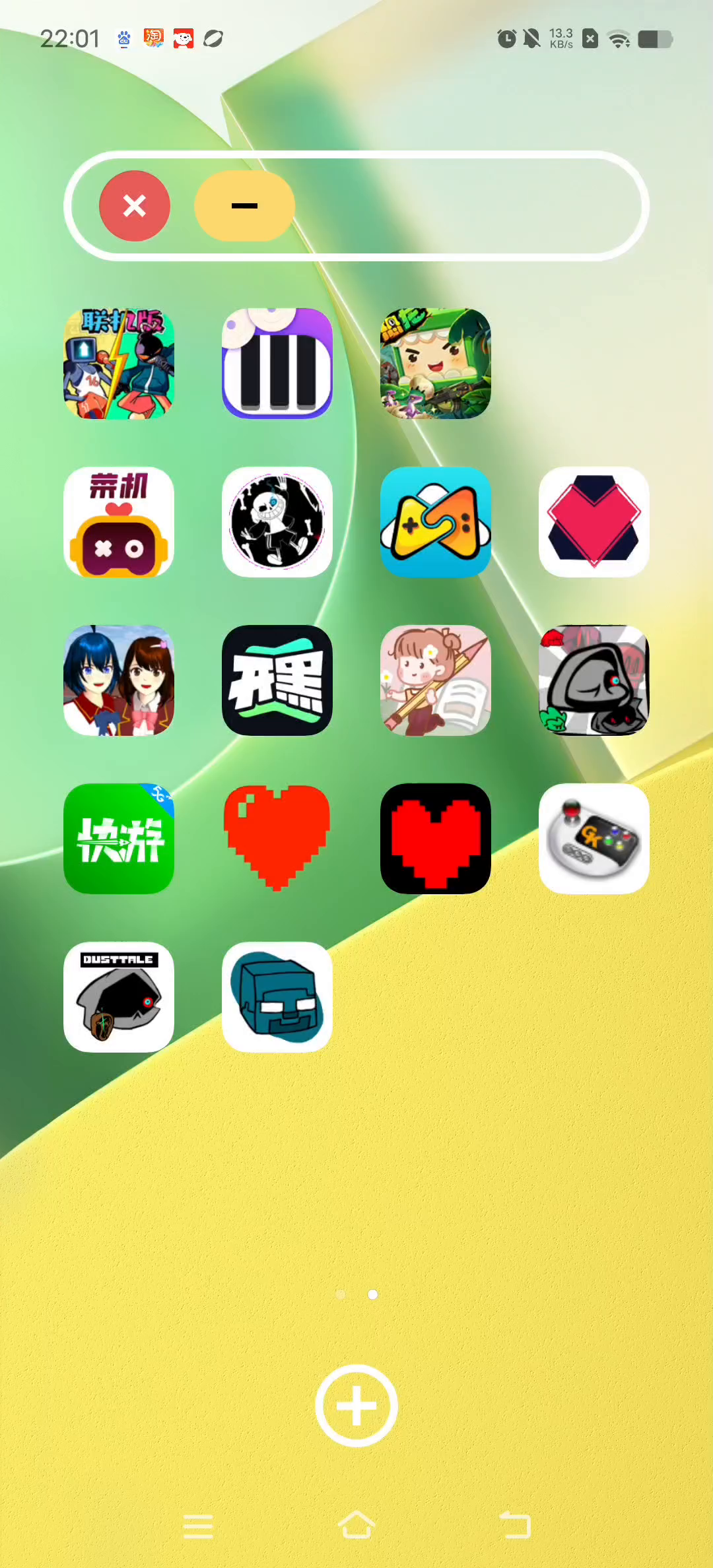
Task: Go to the system home screen
Action: pyautogui.click(x=356, y=1525)
